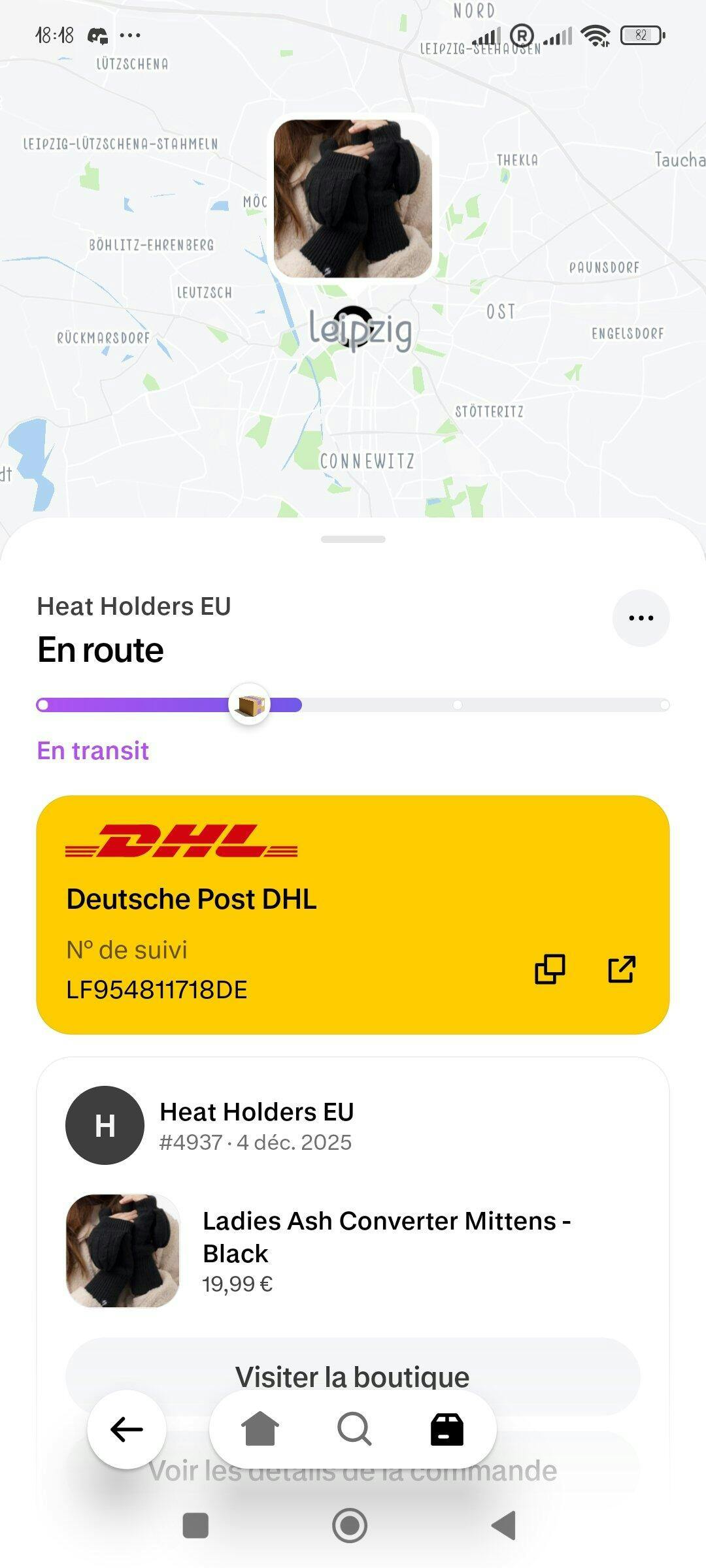Open DHL tracking in external page
Image resolution: width=706 pixels, height=1568 pixels.
pos(621,969)
